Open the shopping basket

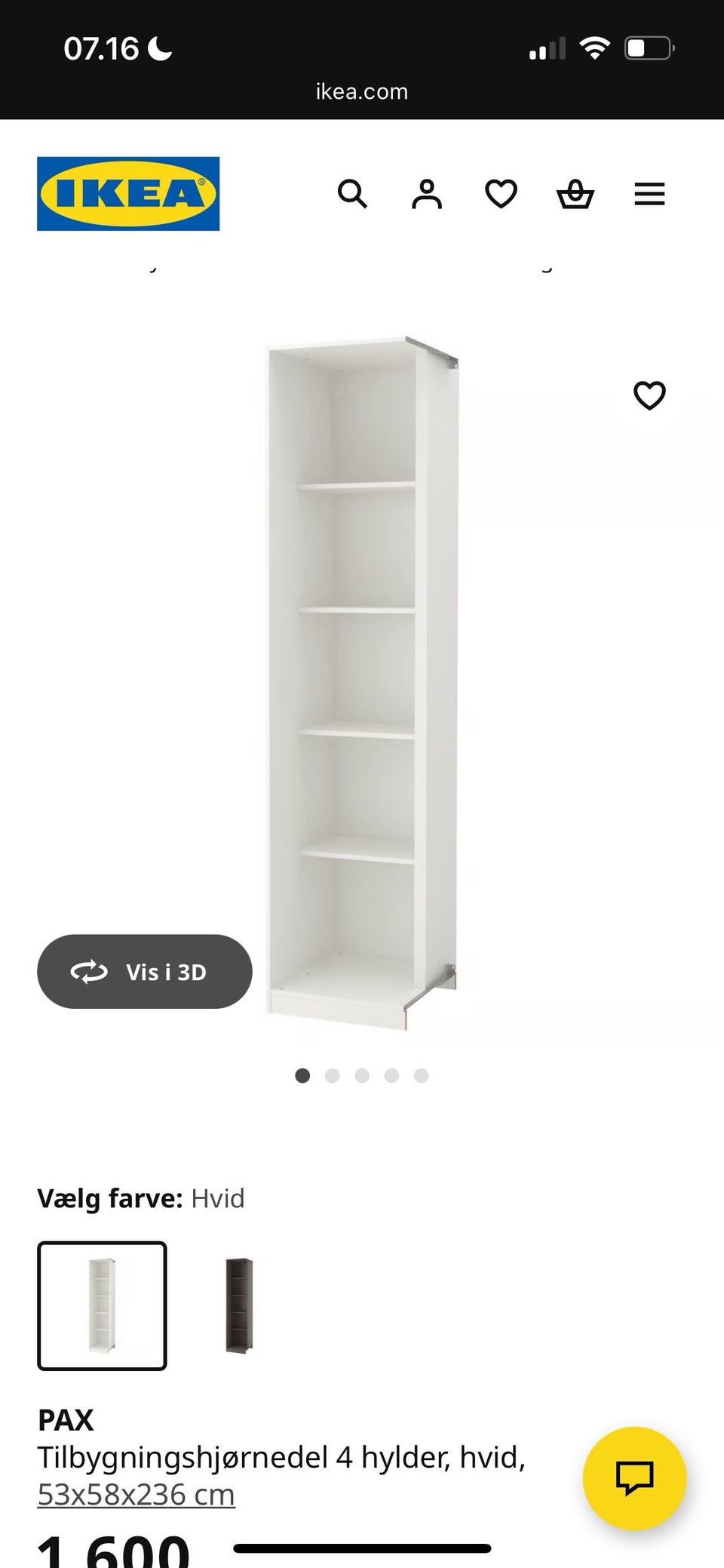coord(575,195)
